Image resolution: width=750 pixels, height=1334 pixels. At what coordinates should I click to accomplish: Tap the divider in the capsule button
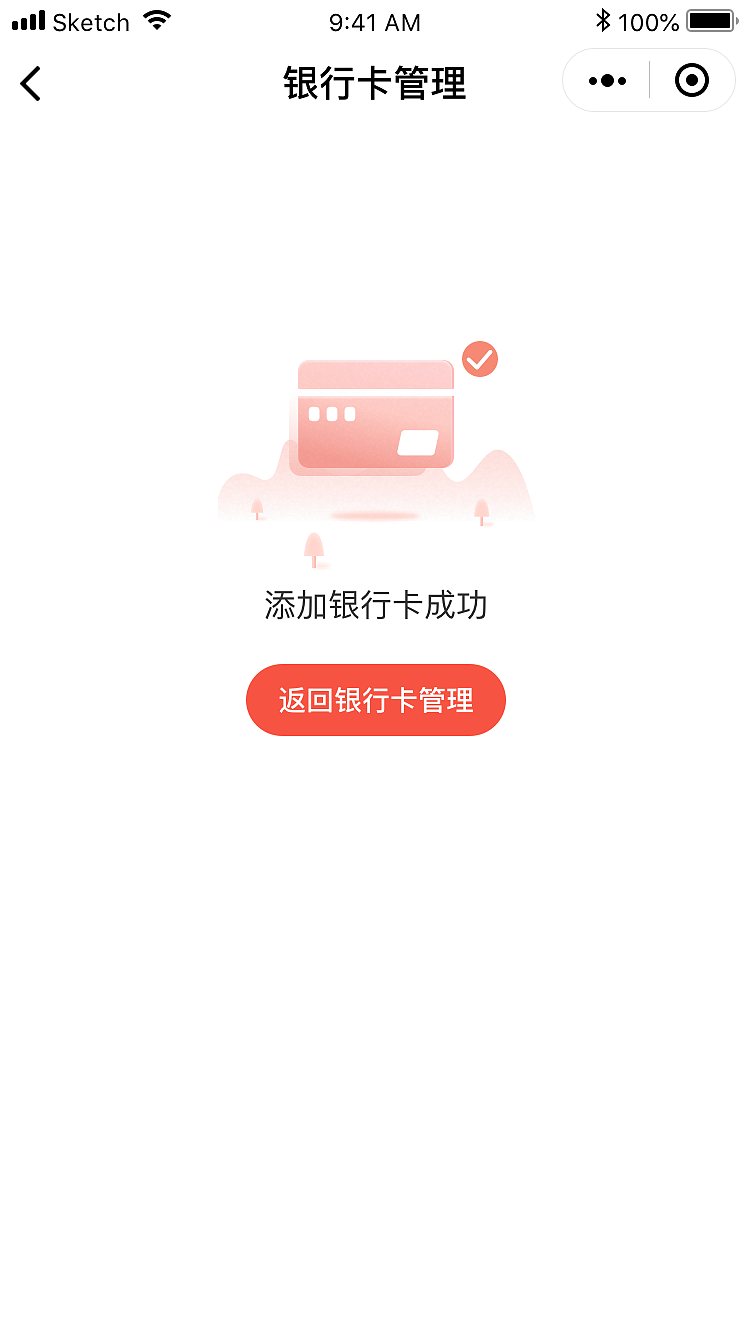click(650, 80)
